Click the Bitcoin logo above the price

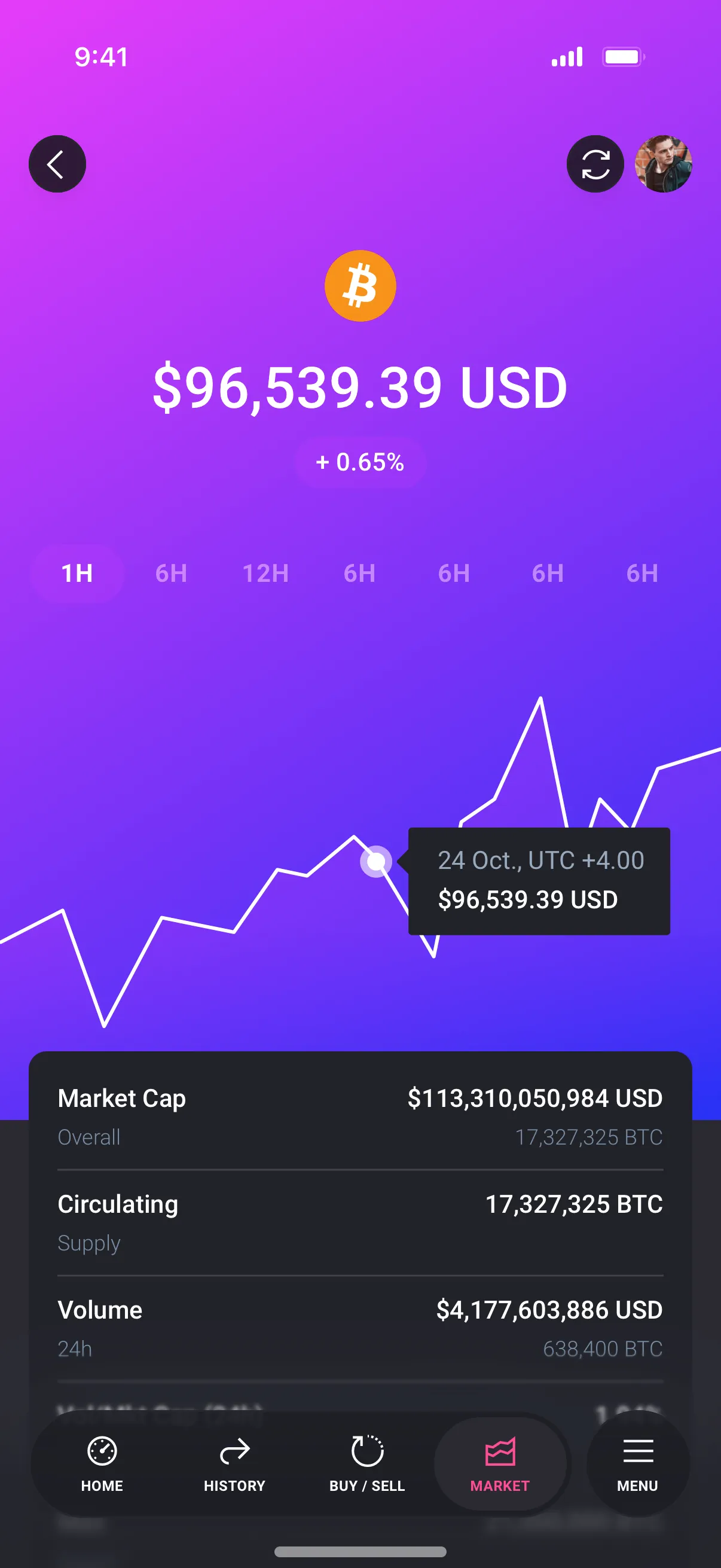click(x=360, y=286)
